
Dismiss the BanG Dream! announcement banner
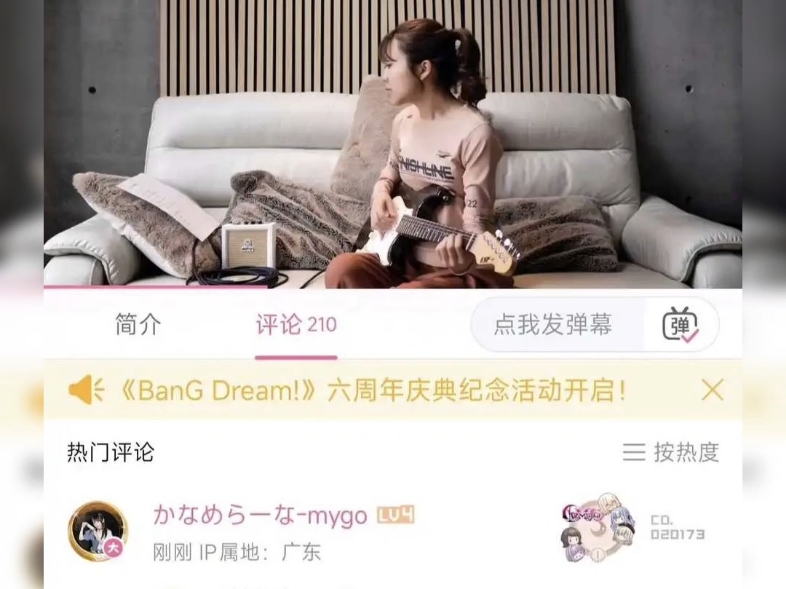[712, 390]
